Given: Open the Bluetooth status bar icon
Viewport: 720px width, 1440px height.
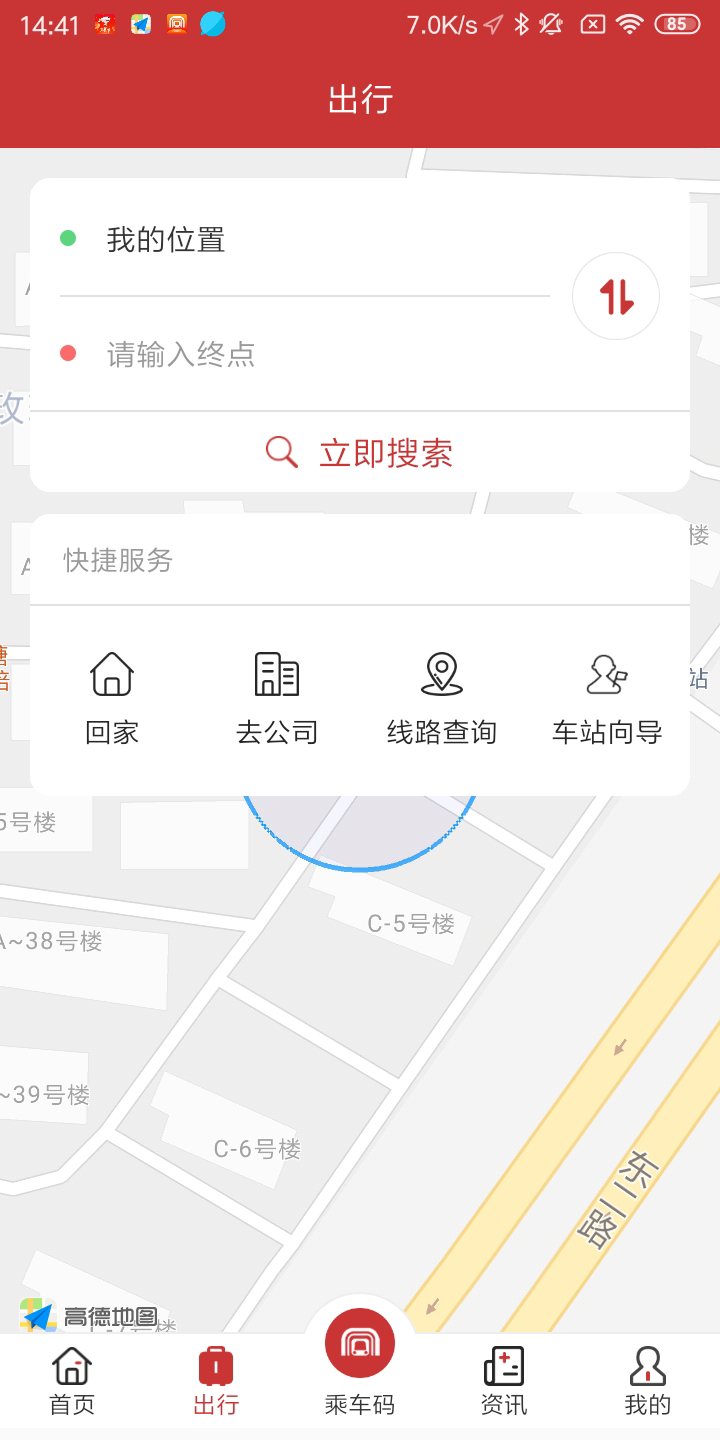Looking at the screenshot, I should click(521, 27).
